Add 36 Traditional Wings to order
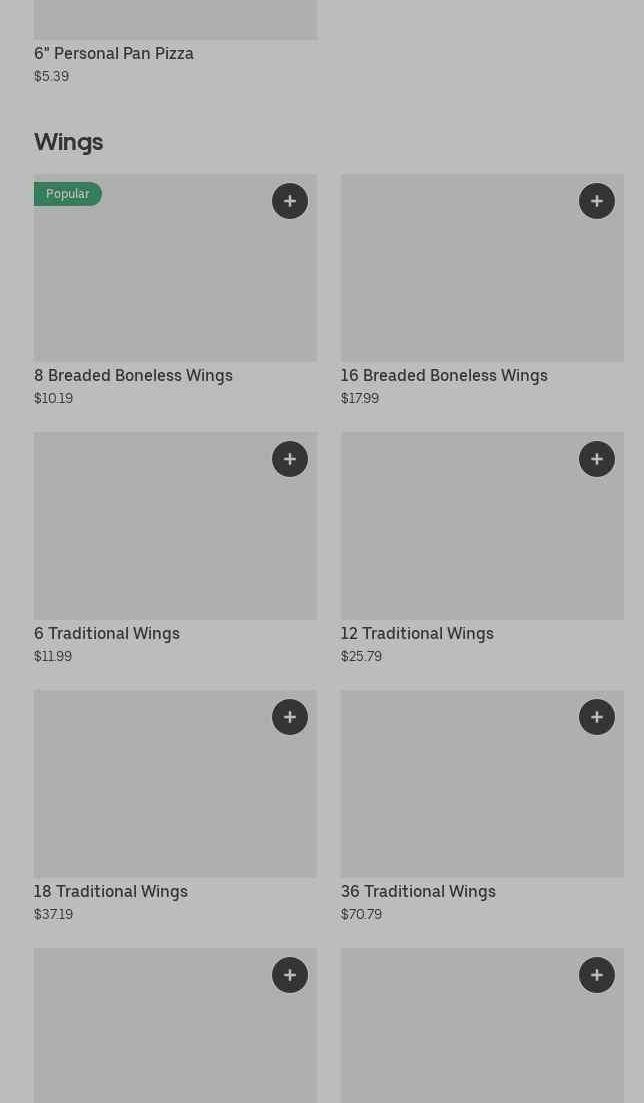The width and height of the screenshot is (644, 1103). pyautogui.click(x=597, y=717)
